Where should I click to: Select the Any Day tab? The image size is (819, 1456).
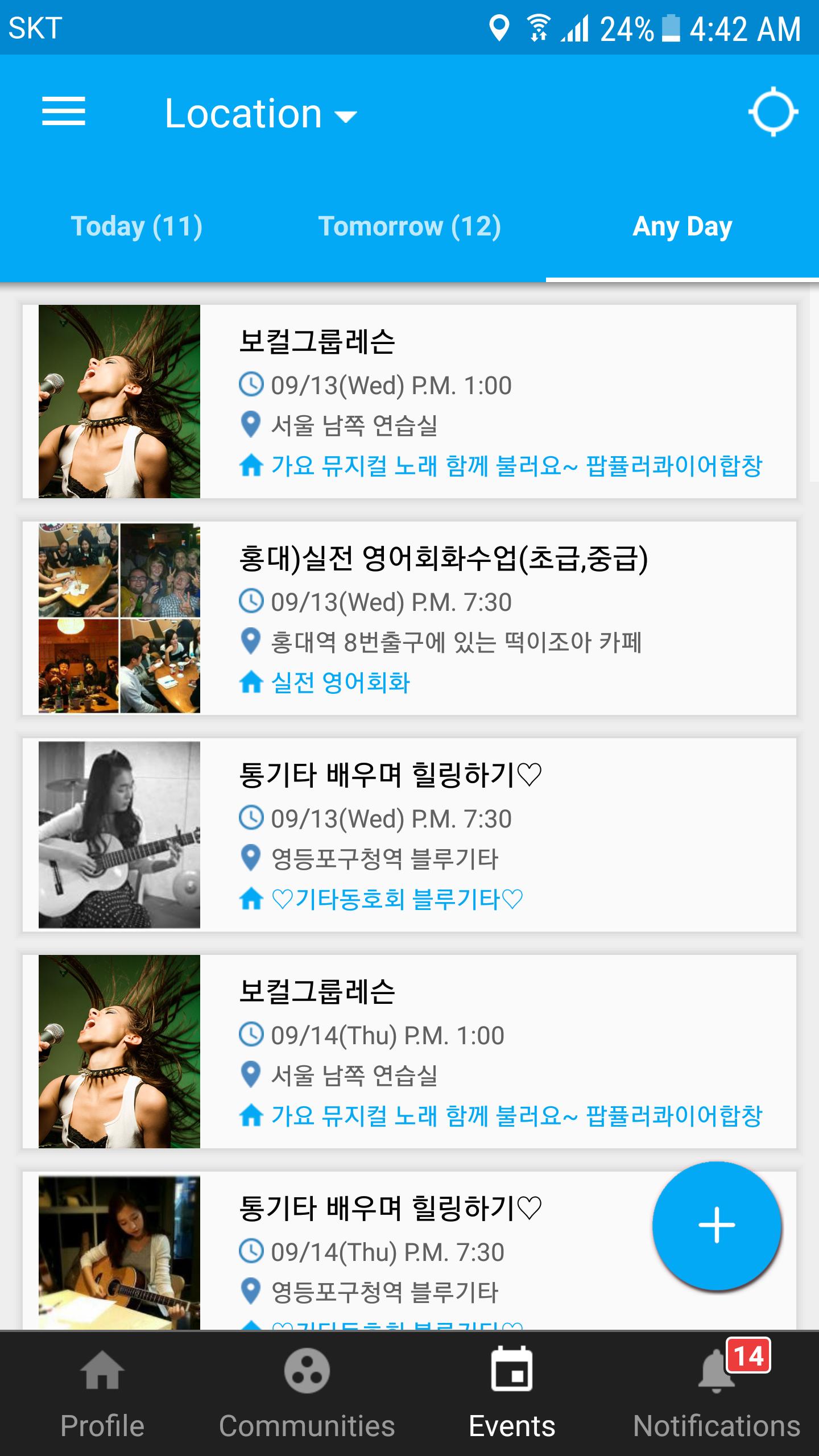[682, 226]
